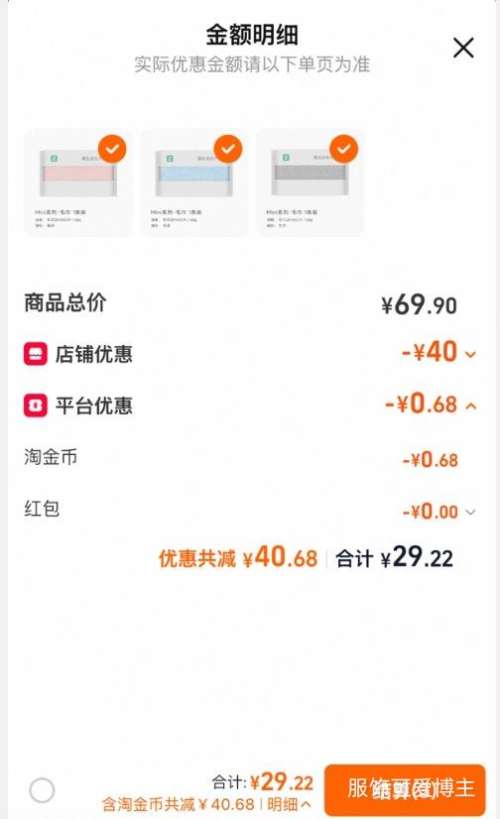Screen dimensions: 500x819
Task: Collapse the 明细 link in bottom bar
Action: (289, 804)
